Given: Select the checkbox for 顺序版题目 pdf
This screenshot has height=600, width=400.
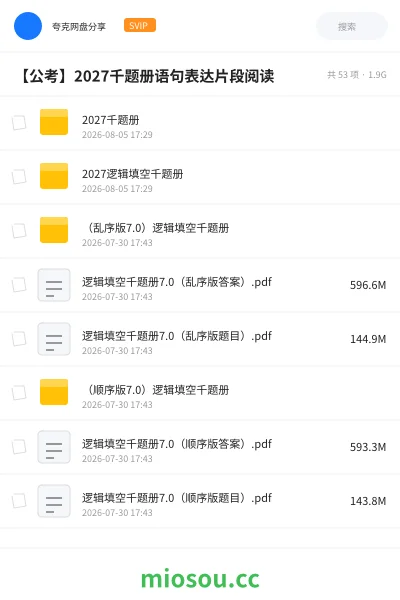Looking at the screenshot, I should coord(19,501).
